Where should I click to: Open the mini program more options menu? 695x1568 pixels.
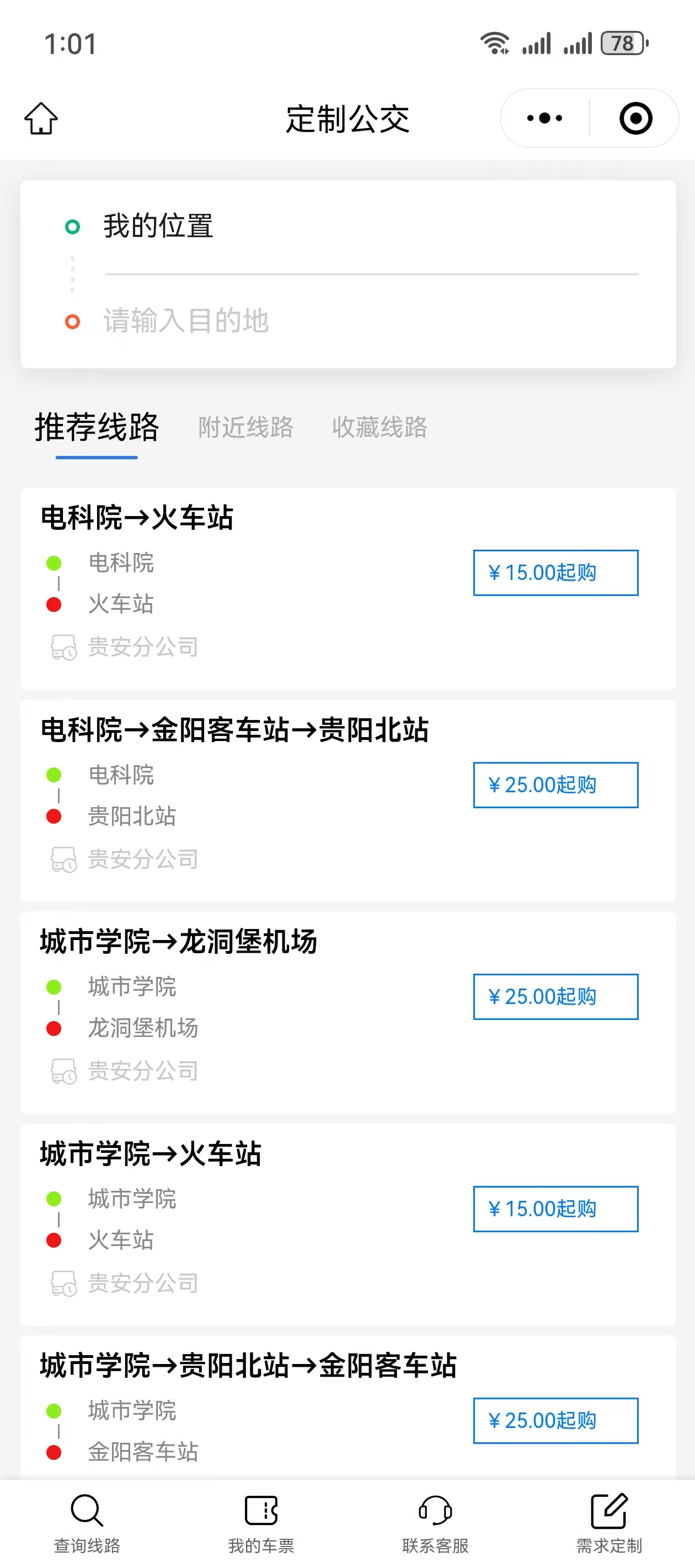(x=544, y=118)
